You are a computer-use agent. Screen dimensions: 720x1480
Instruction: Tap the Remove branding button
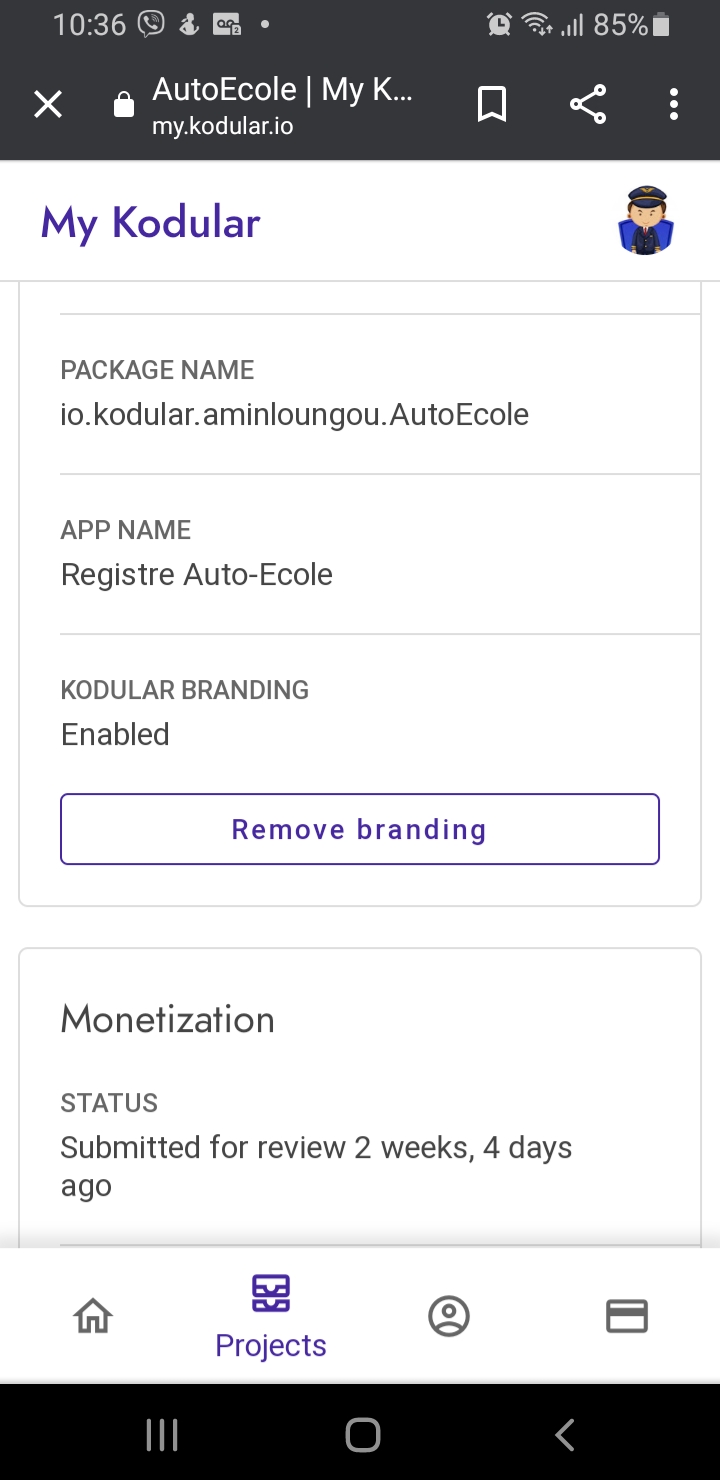pyautogui.click(x=360, y=829)
